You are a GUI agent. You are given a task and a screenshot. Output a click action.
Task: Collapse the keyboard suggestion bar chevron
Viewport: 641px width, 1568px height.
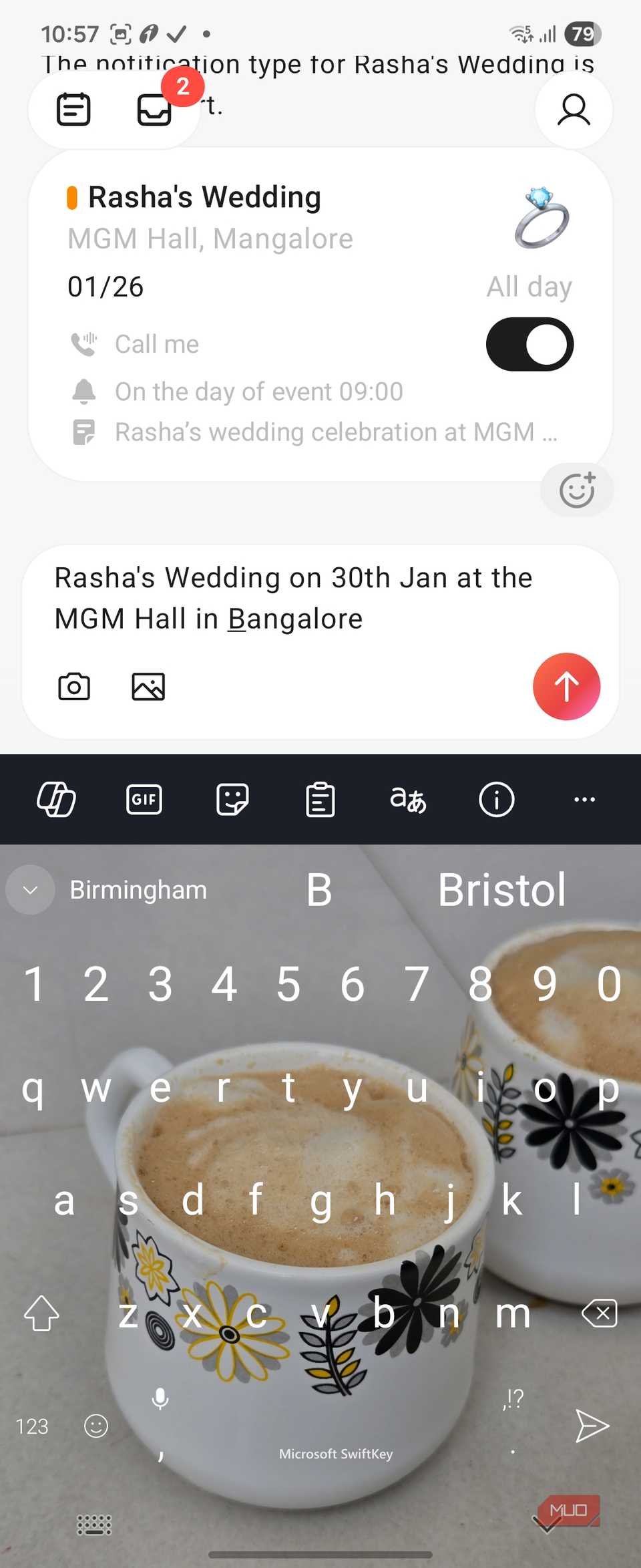[x=30, y=890]
